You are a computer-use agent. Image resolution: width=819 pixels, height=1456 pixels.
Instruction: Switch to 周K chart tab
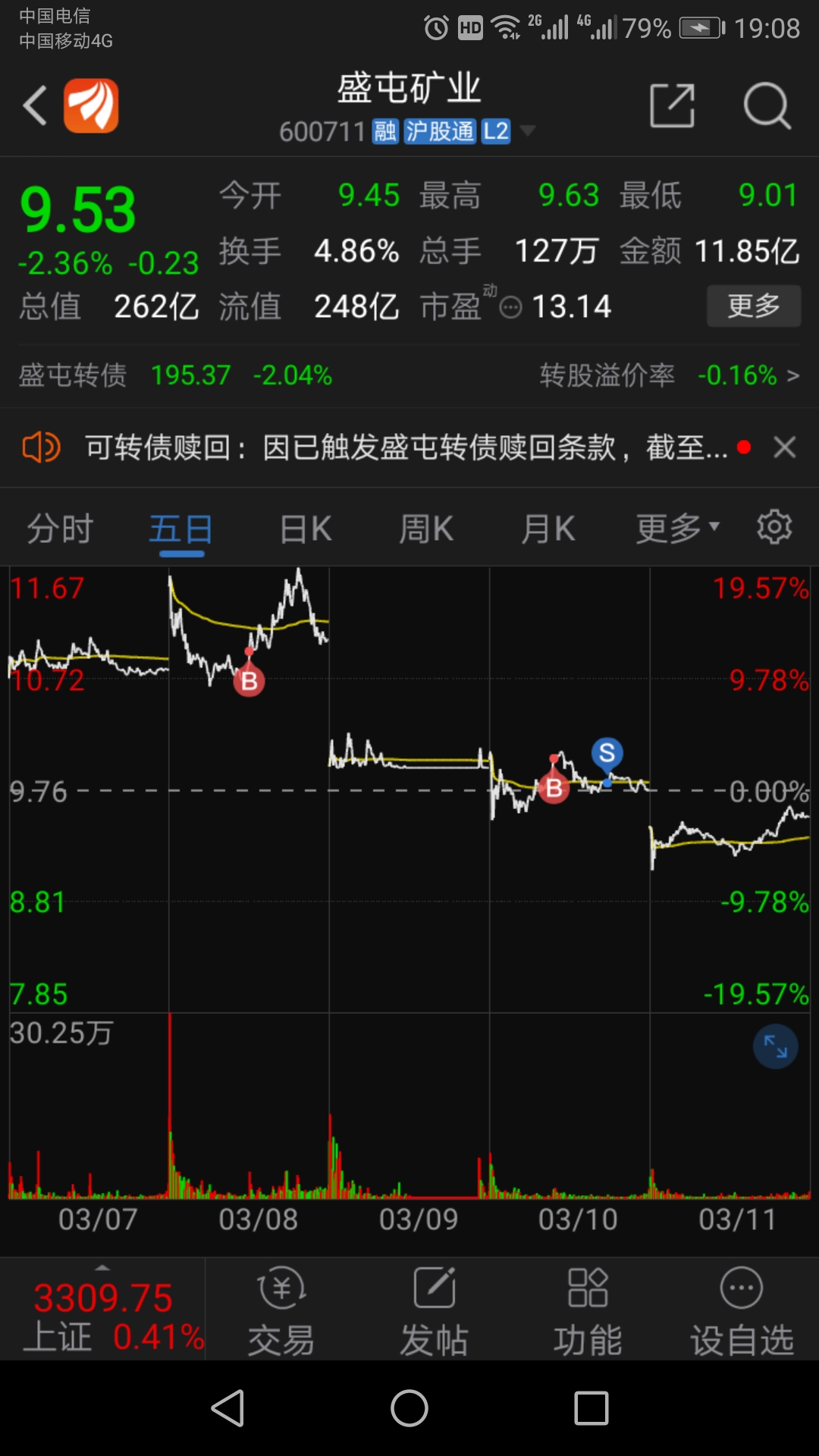(426, 529)
